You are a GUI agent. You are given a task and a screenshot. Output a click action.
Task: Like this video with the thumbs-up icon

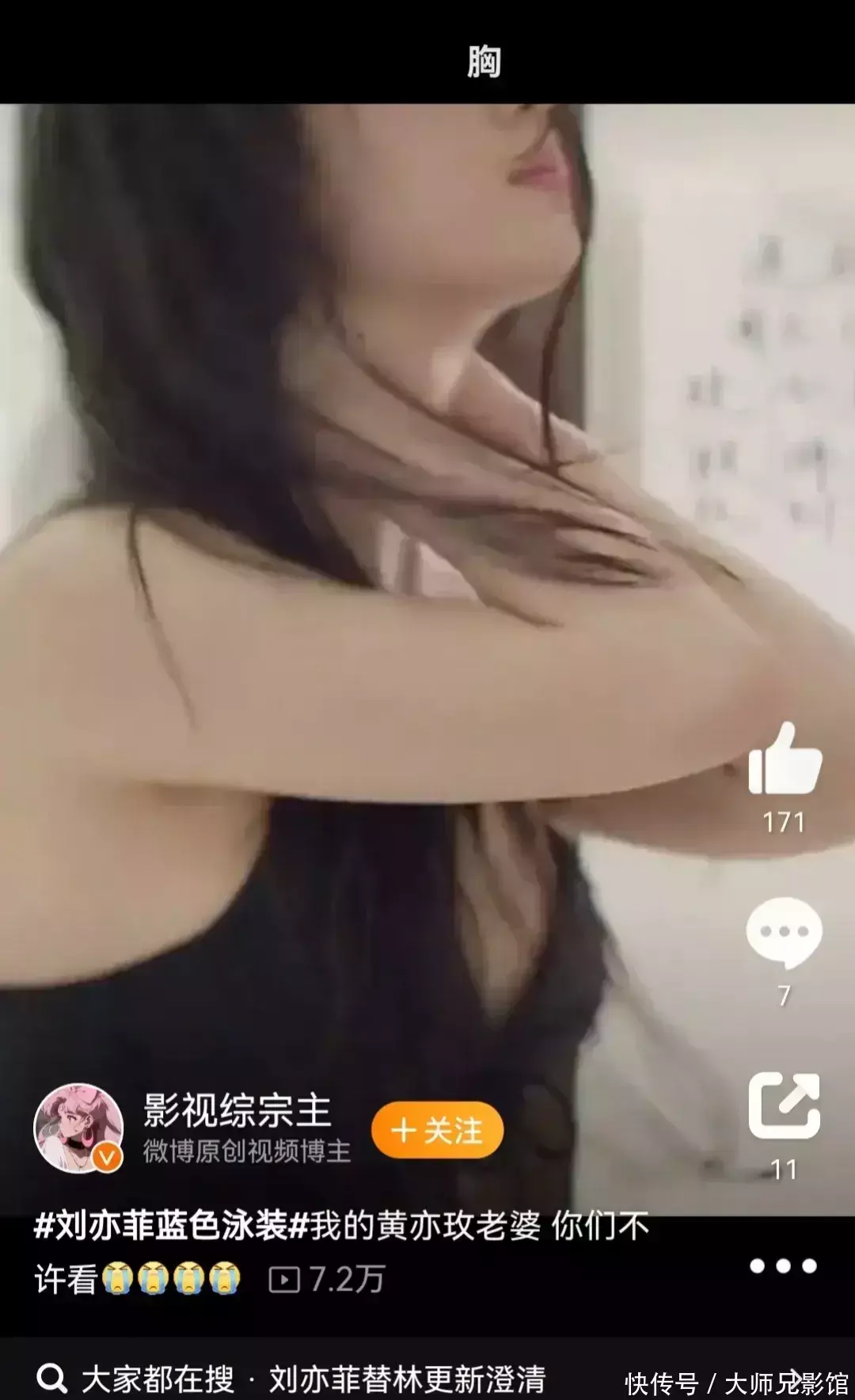tap(785, 761)
